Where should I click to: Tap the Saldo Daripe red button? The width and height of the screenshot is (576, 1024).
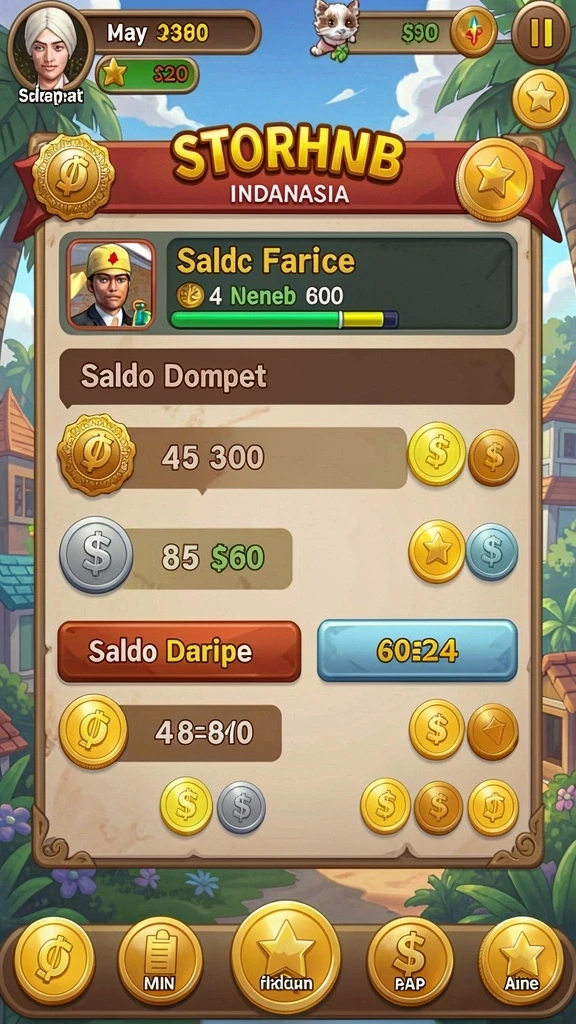180,651
